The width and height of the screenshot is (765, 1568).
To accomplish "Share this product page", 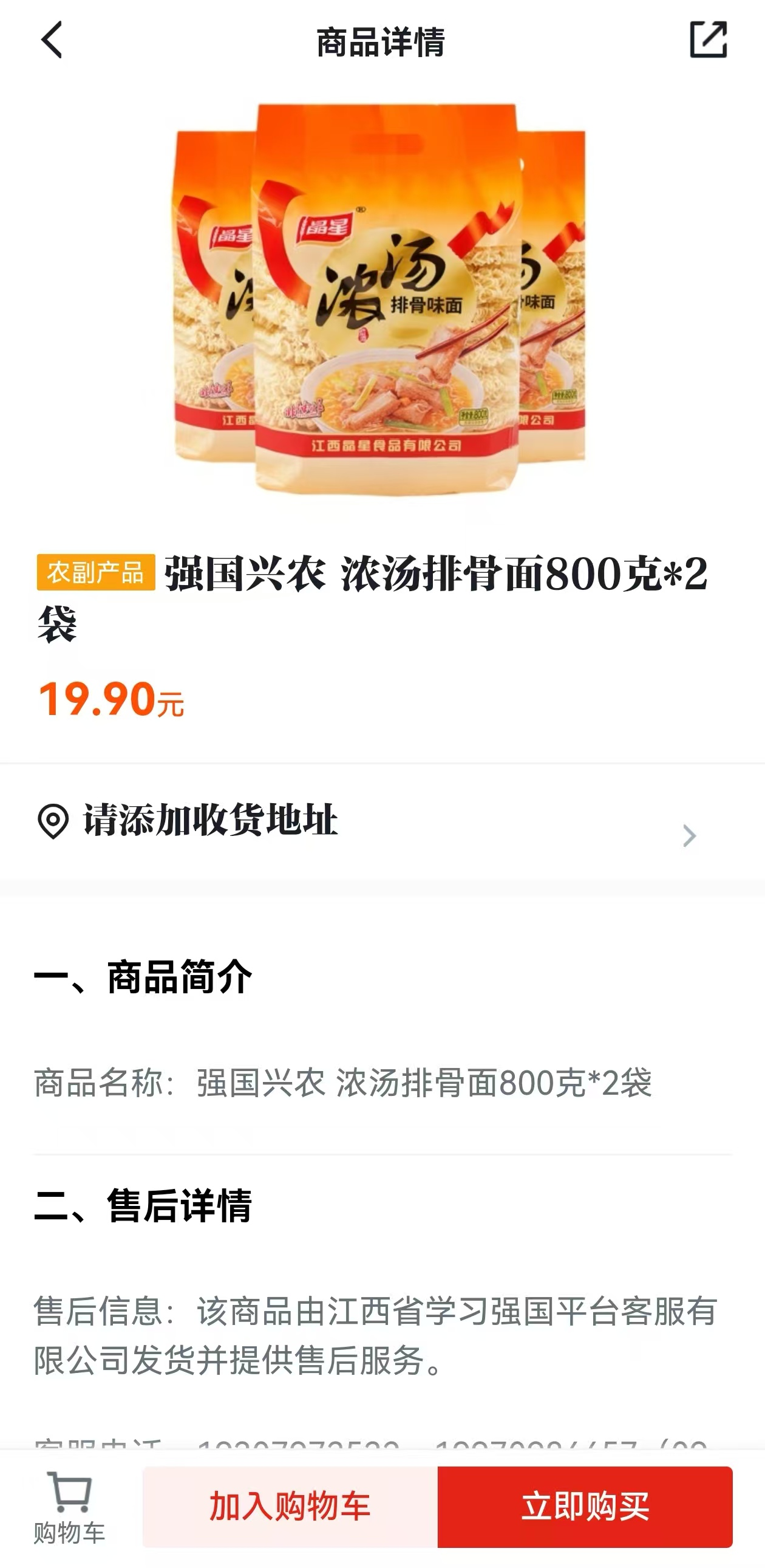I will click(x=708, y=40).
